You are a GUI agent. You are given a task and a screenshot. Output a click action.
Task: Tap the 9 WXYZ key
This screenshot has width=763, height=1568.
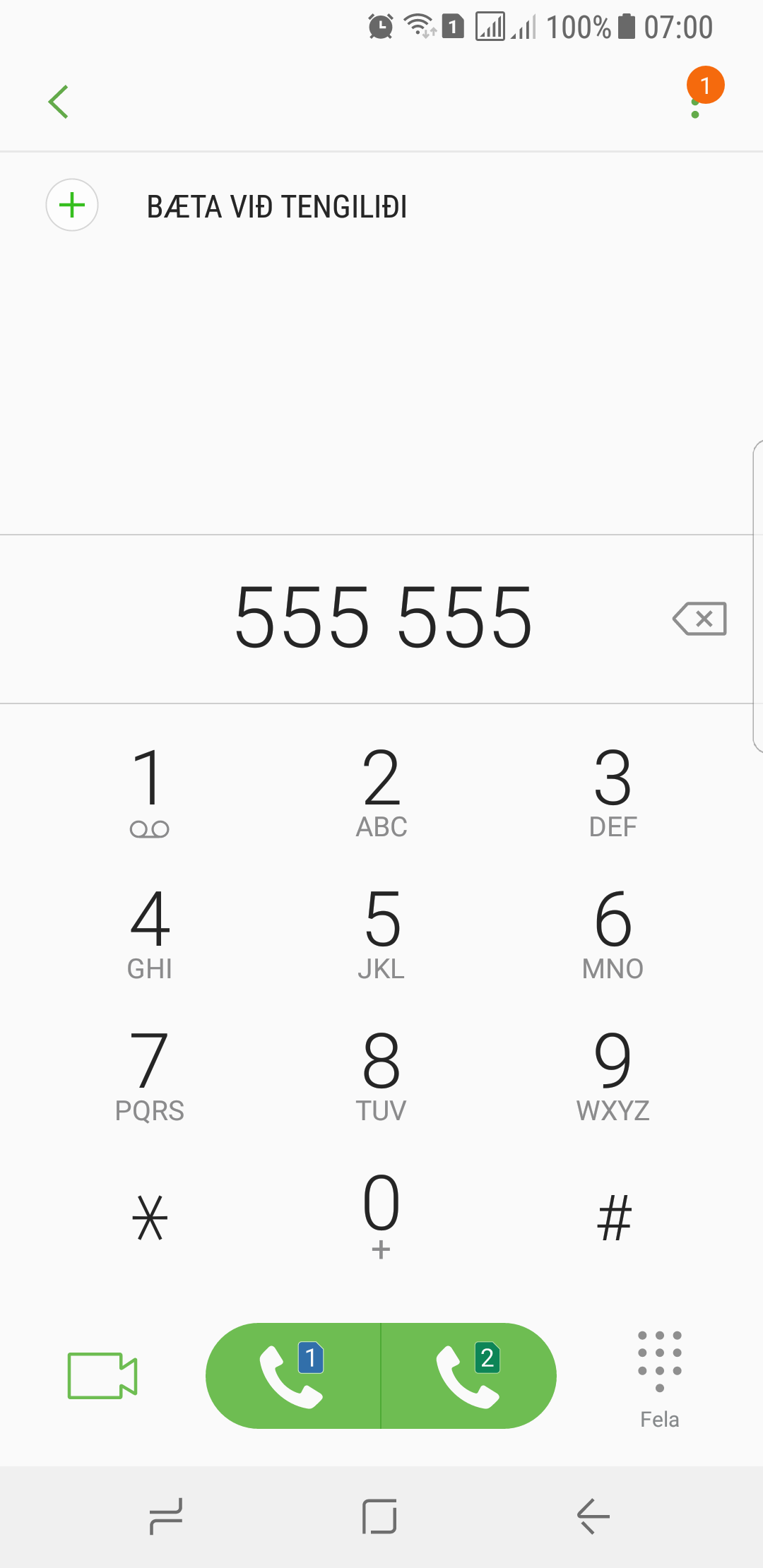(x=613, y=1074)
